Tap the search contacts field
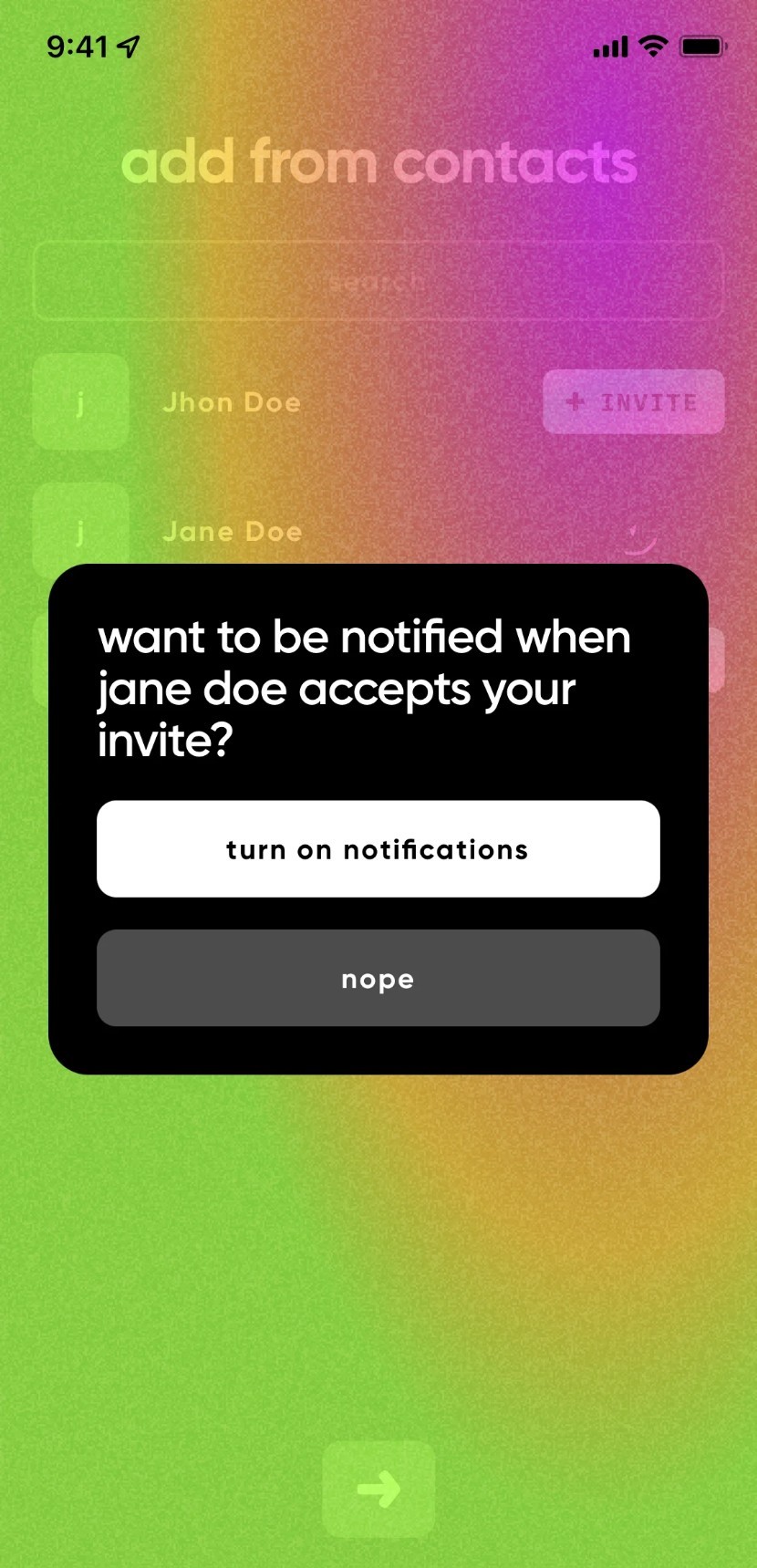757x1568 pixels. click(378, 282)
